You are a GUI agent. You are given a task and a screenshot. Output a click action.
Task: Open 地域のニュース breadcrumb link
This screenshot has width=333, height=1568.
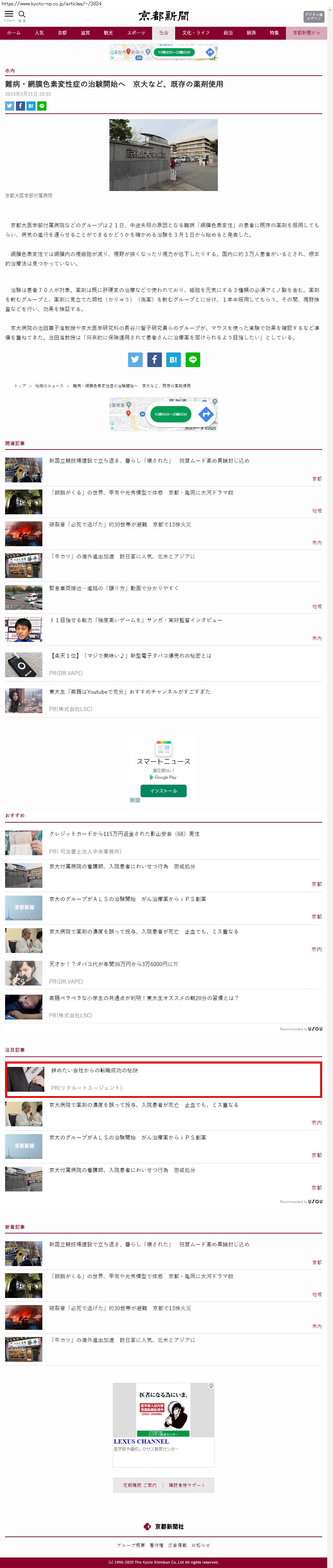[49, 386]
